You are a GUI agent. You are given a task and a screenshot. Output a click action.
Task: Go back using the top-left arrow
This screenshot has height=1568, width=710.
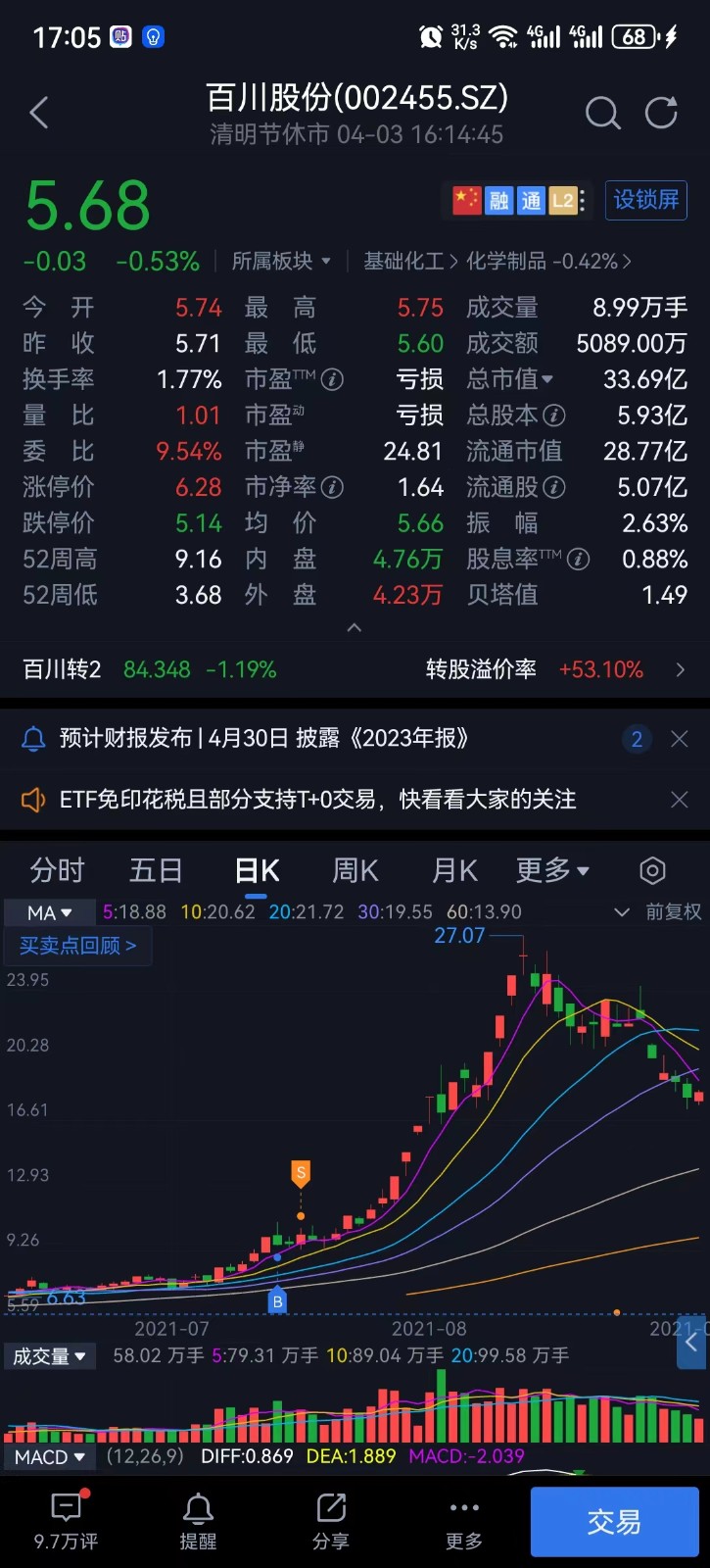[x=39, y=114]
